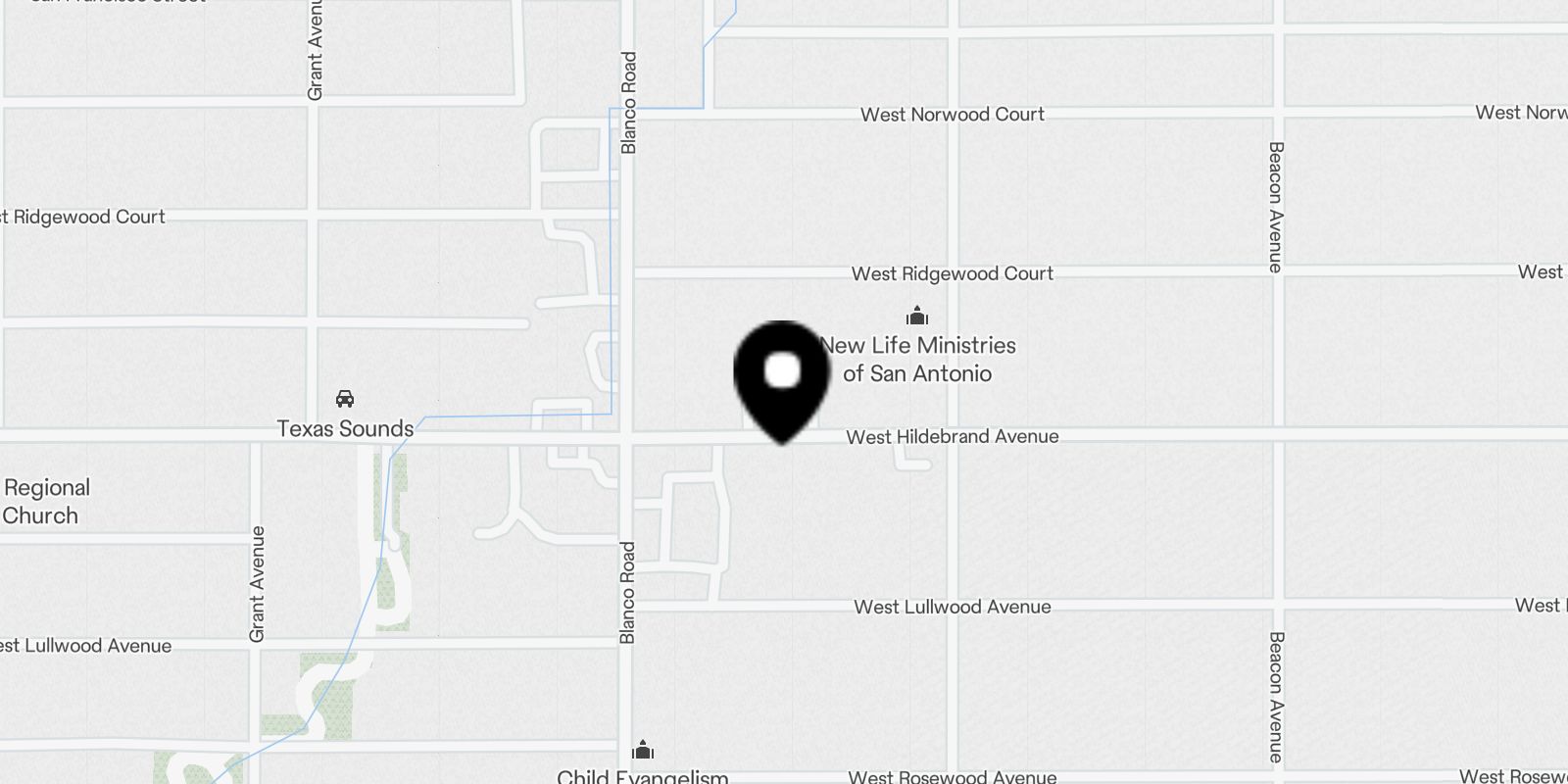Tap the black location pin marker
This screenshot has height=784, width=1568.
782,377
